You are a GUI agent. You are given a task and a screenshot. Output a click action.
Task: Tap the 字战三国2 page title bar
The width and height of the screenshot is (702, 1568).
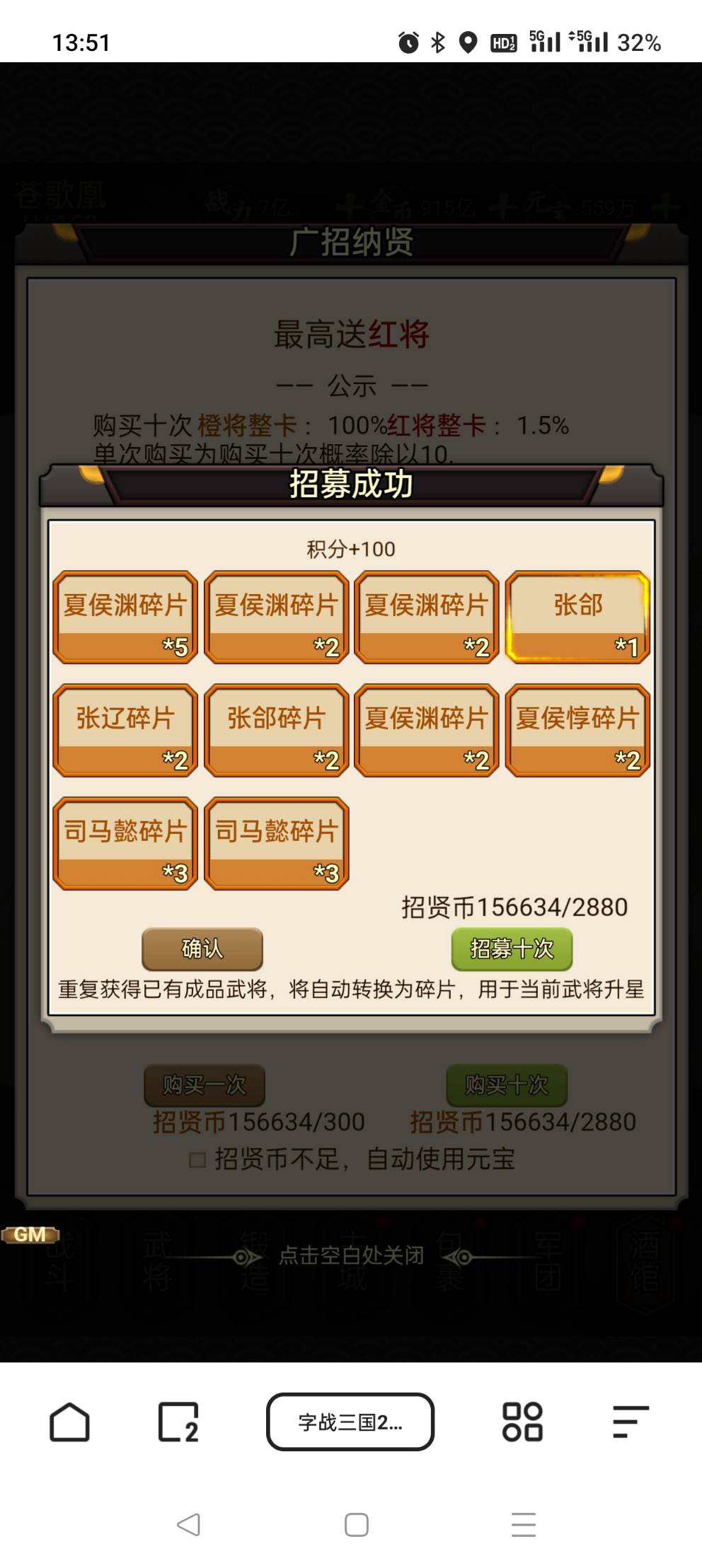pos(350,1422)
